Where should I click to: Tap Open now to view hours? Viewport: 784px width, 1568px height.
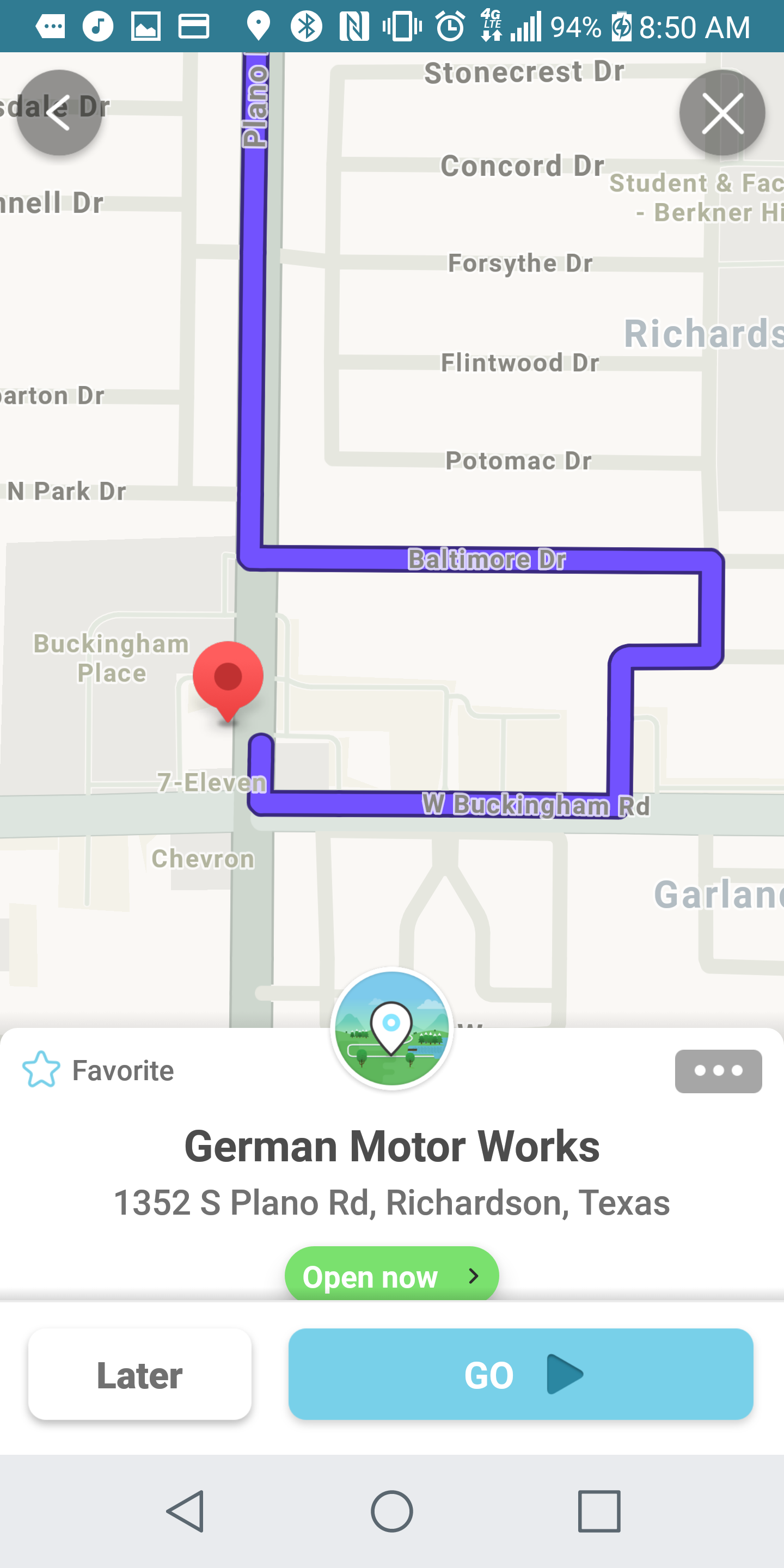point(391,1275)
